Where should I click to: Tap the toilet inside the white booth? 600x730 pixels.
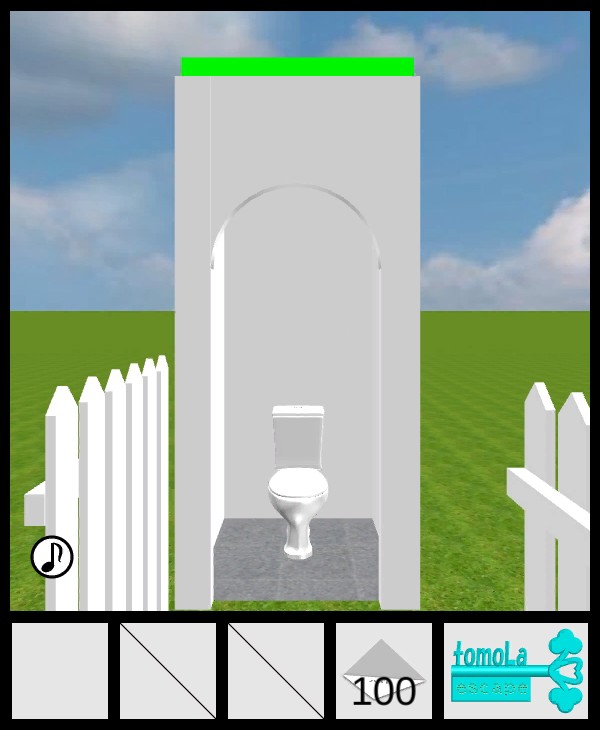pyautogui.click(x=298, y=480)
